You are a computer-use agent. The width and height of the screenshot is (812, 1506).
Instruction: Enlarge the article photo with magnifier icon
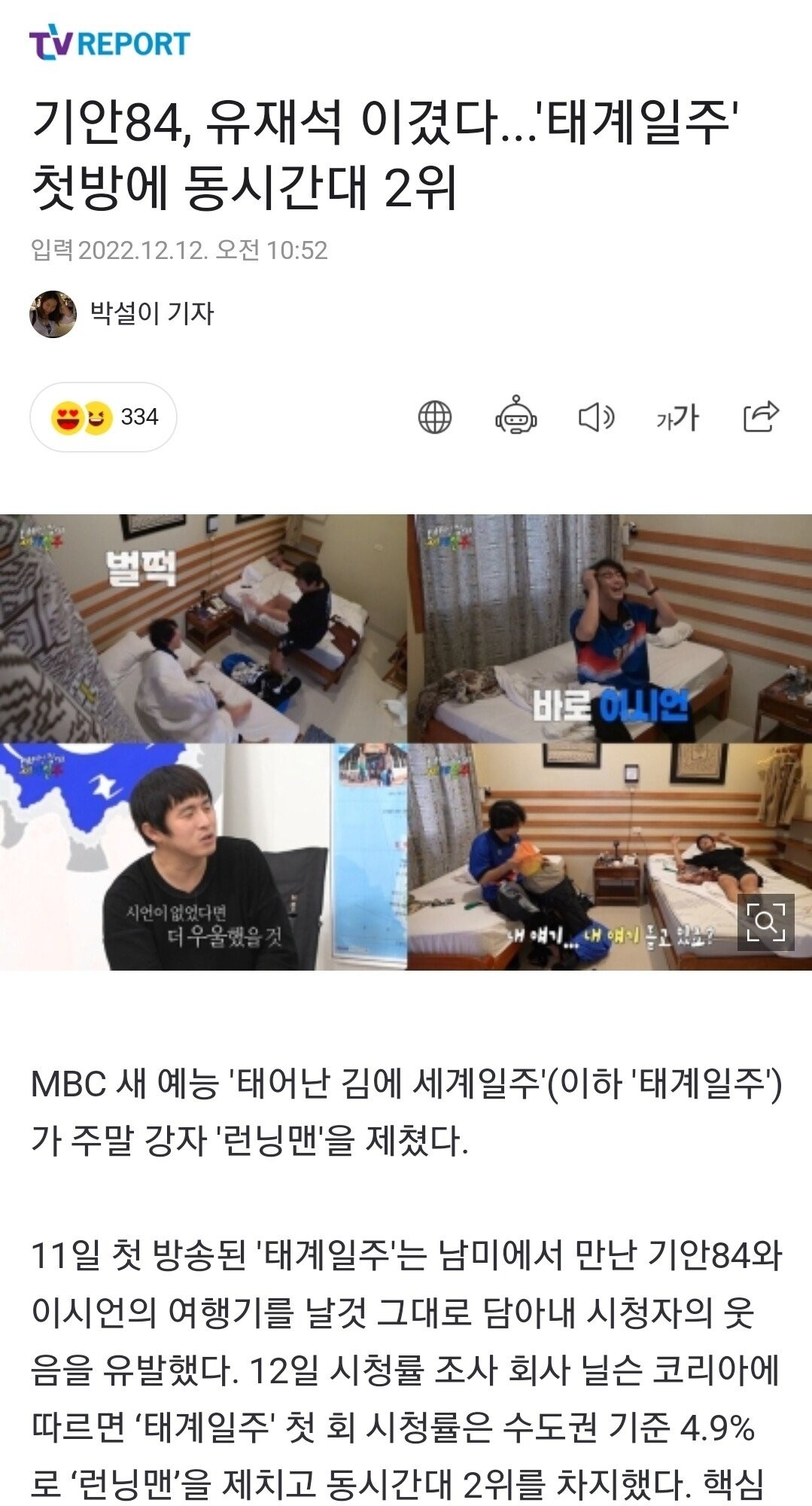[x=765, y=922]
